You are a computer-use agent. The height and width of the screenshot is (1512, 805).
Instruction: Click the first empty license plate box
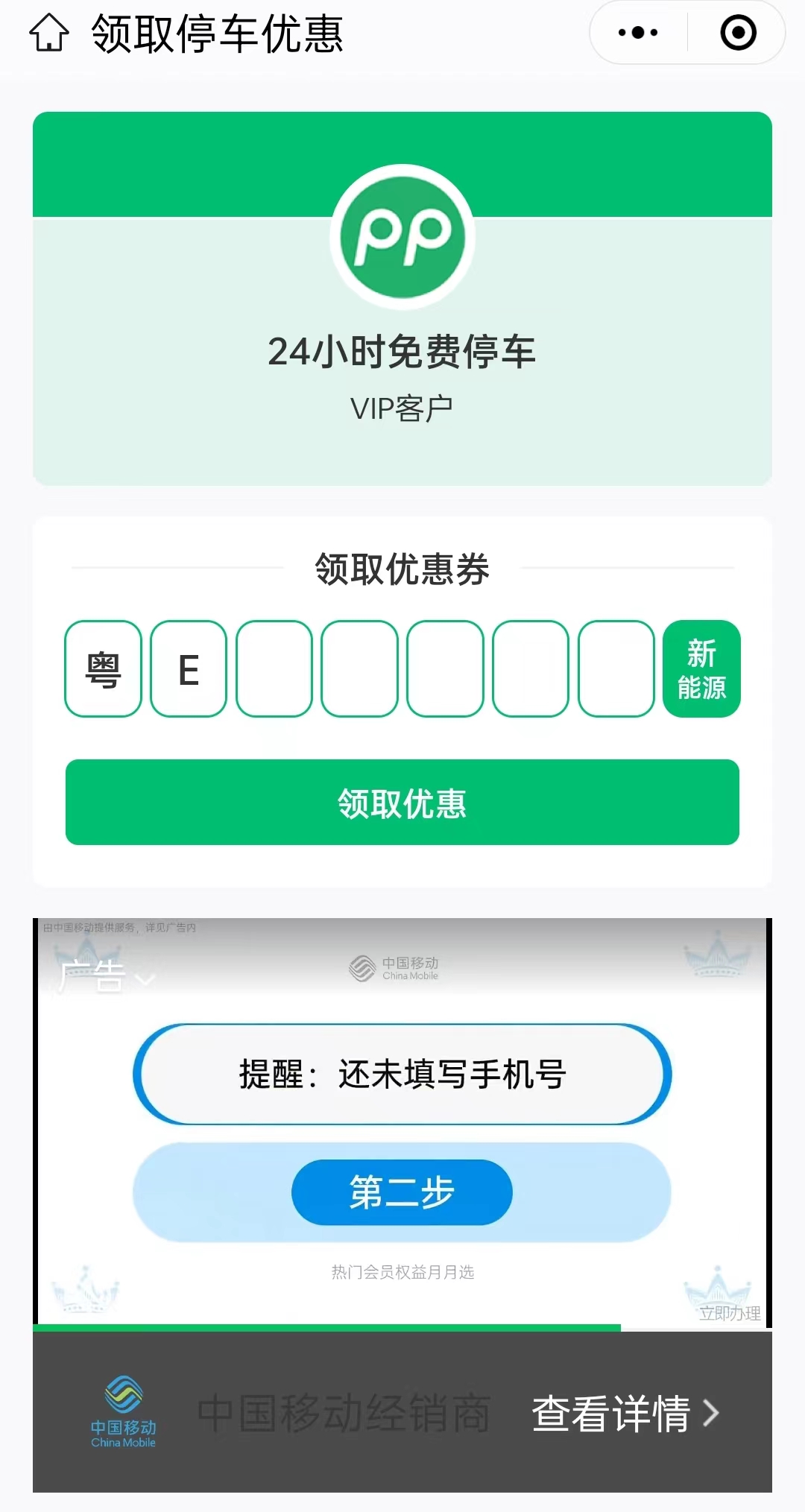click(x=274, y=668)
